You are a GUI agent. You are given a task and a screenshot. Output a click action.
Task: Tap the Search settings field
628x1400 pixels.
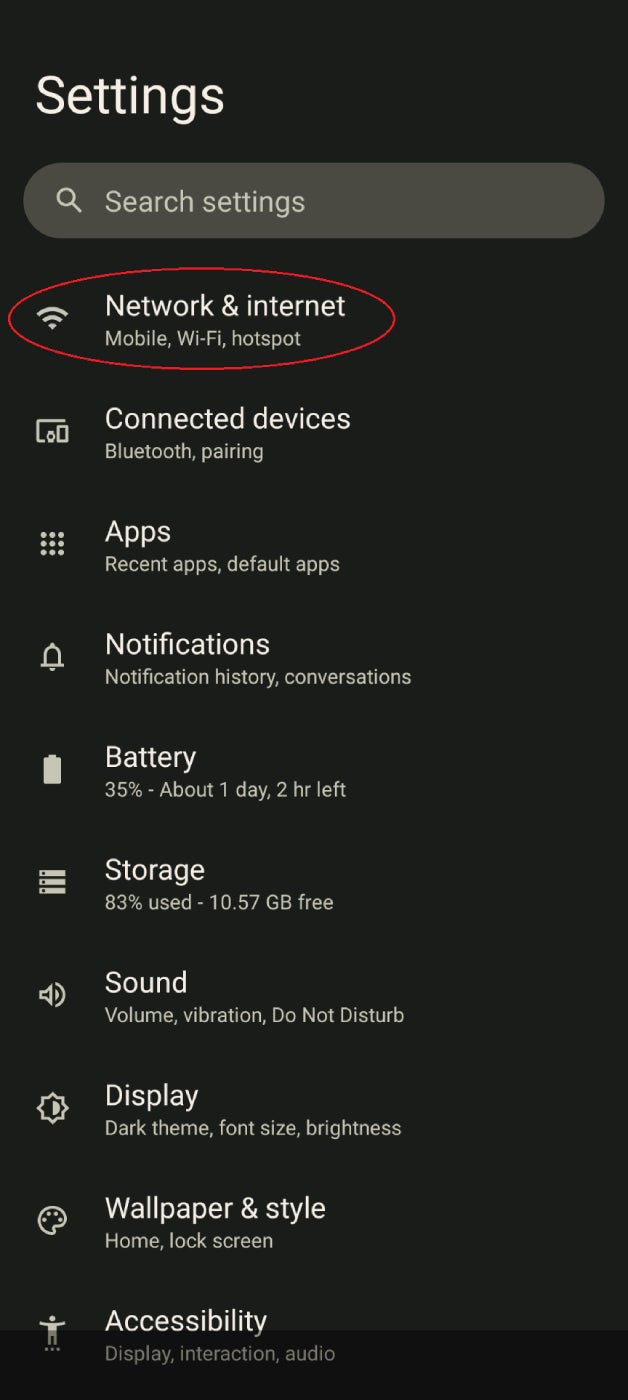(313, 201)
